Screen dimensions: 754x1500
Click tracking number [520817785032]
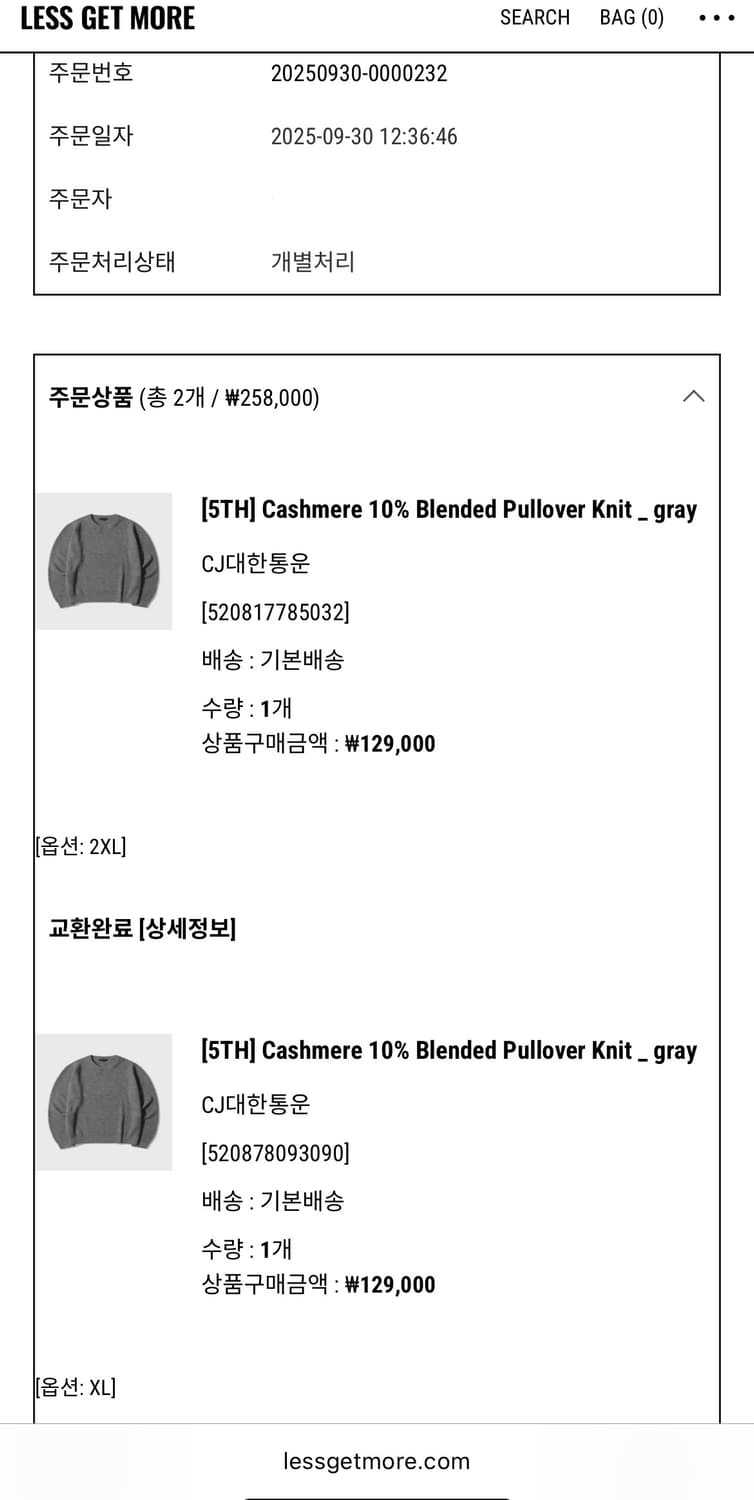[x=276, y=611]
